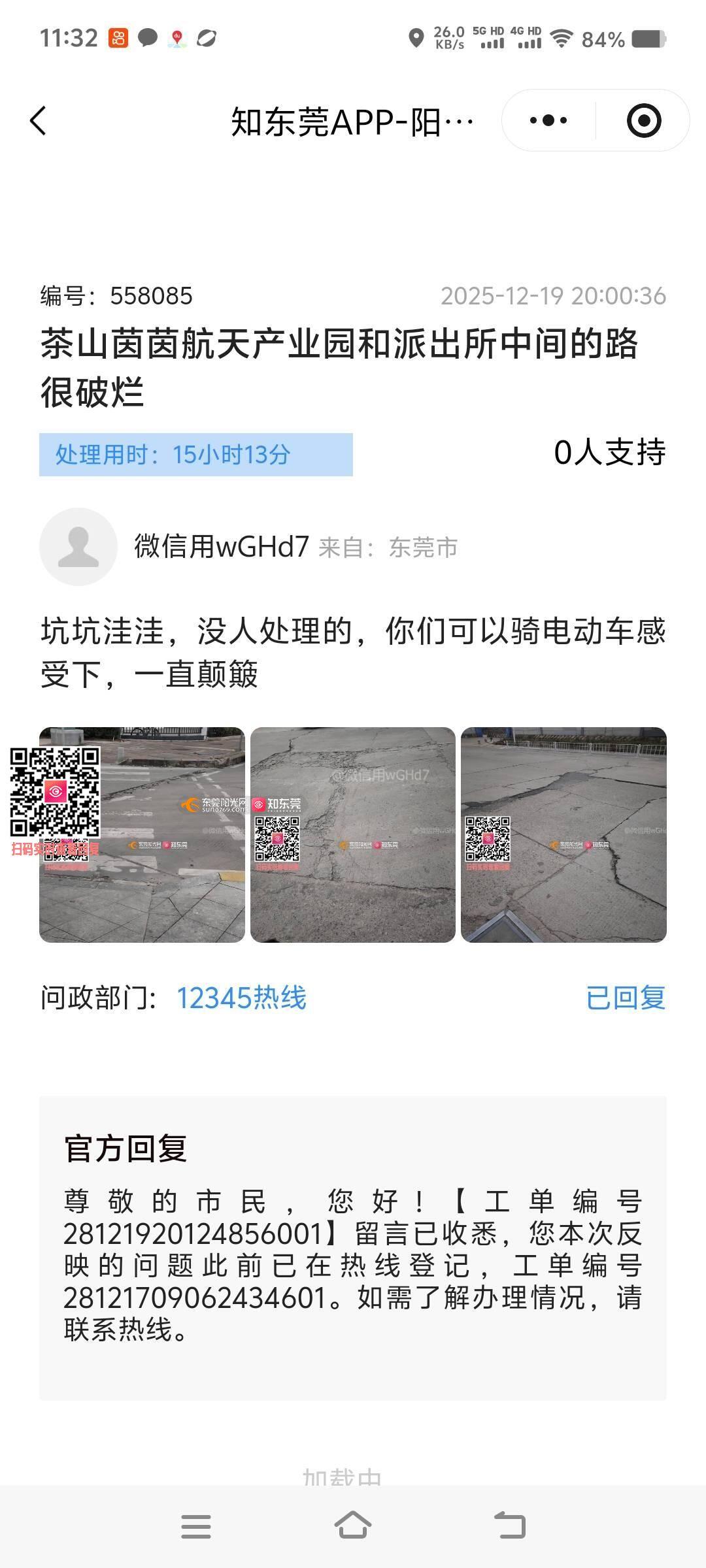
Task: View the middle cracked pavement photo
Action: tap(352, 834)
